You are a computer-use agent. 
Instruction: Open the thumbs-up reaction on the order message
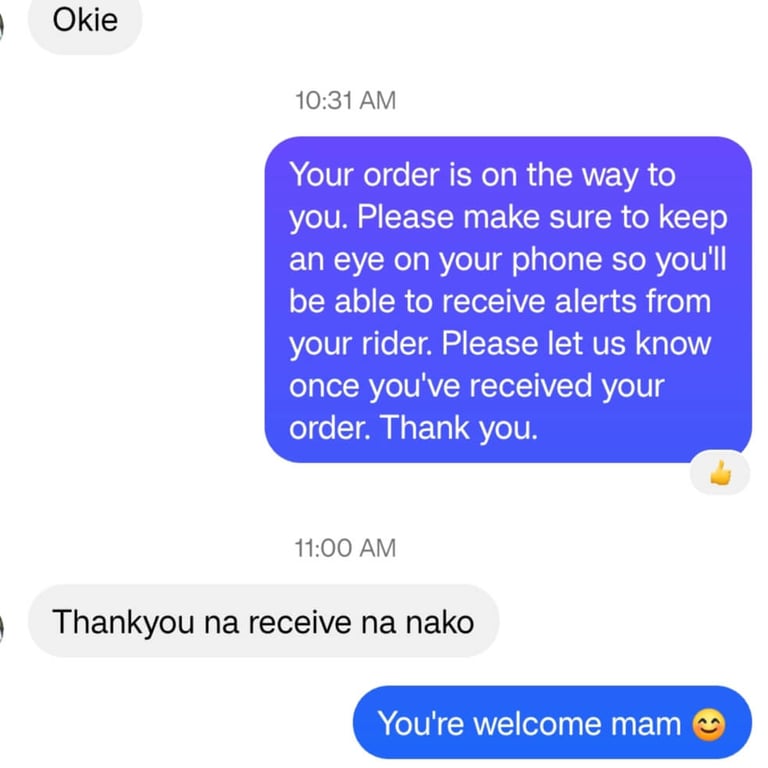tap(719, 474)
